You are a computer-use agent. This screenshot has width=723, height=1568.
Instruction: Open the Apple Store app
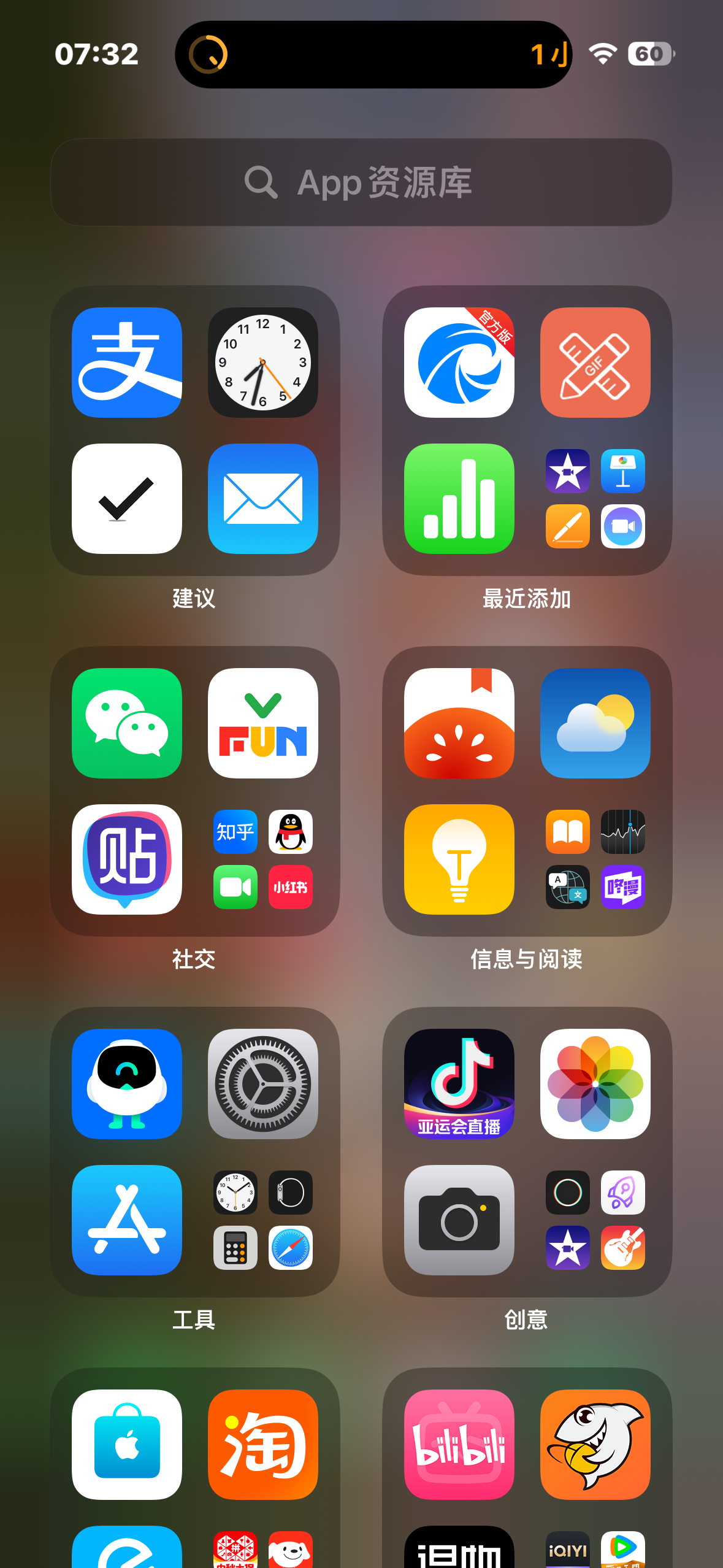[127, 1445]
